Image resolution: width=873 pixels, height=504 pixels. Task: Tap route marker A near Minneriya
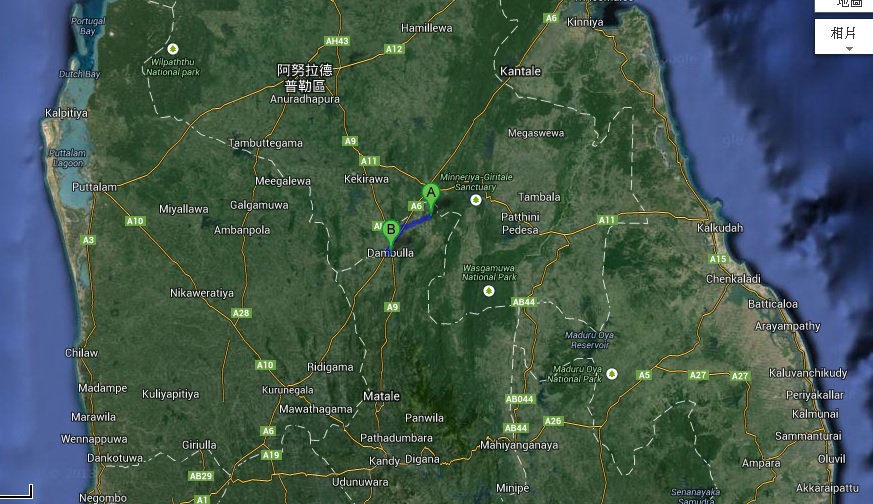[x=431, y=193]
